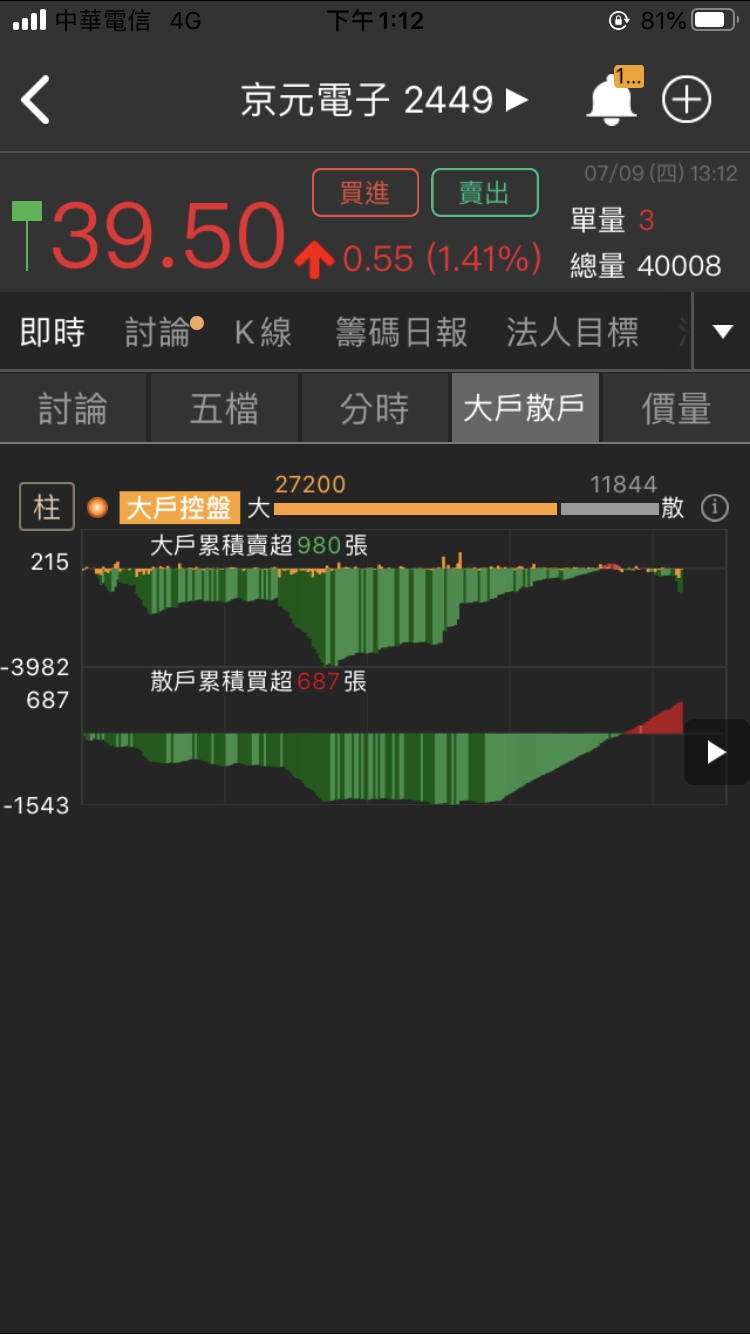Viewport: 750px width, 1334px height.
Task: Open the 法人目標 tab
Action: [x=572, y=332]
